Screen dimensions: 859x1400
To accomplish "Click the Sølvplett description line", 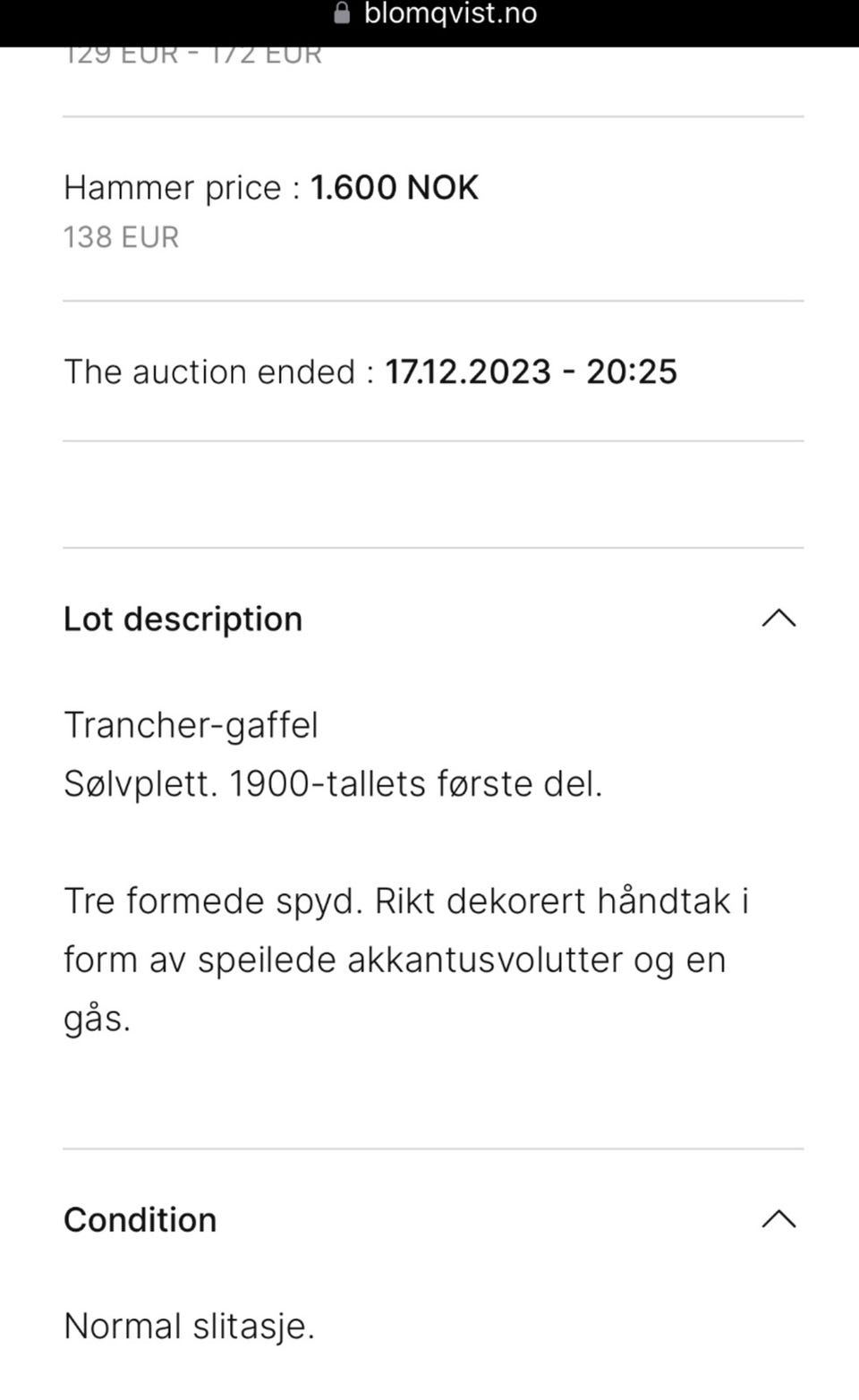I will coord(334,782).
